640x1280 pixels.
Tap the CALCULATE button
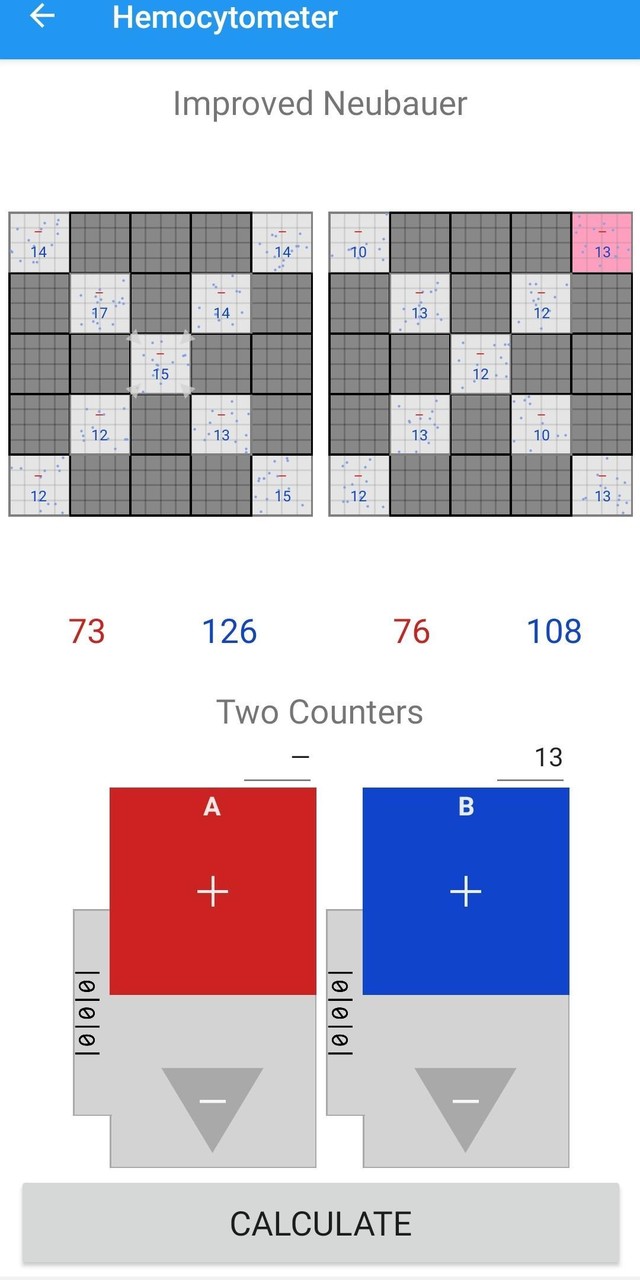[x=320, y=1223]
